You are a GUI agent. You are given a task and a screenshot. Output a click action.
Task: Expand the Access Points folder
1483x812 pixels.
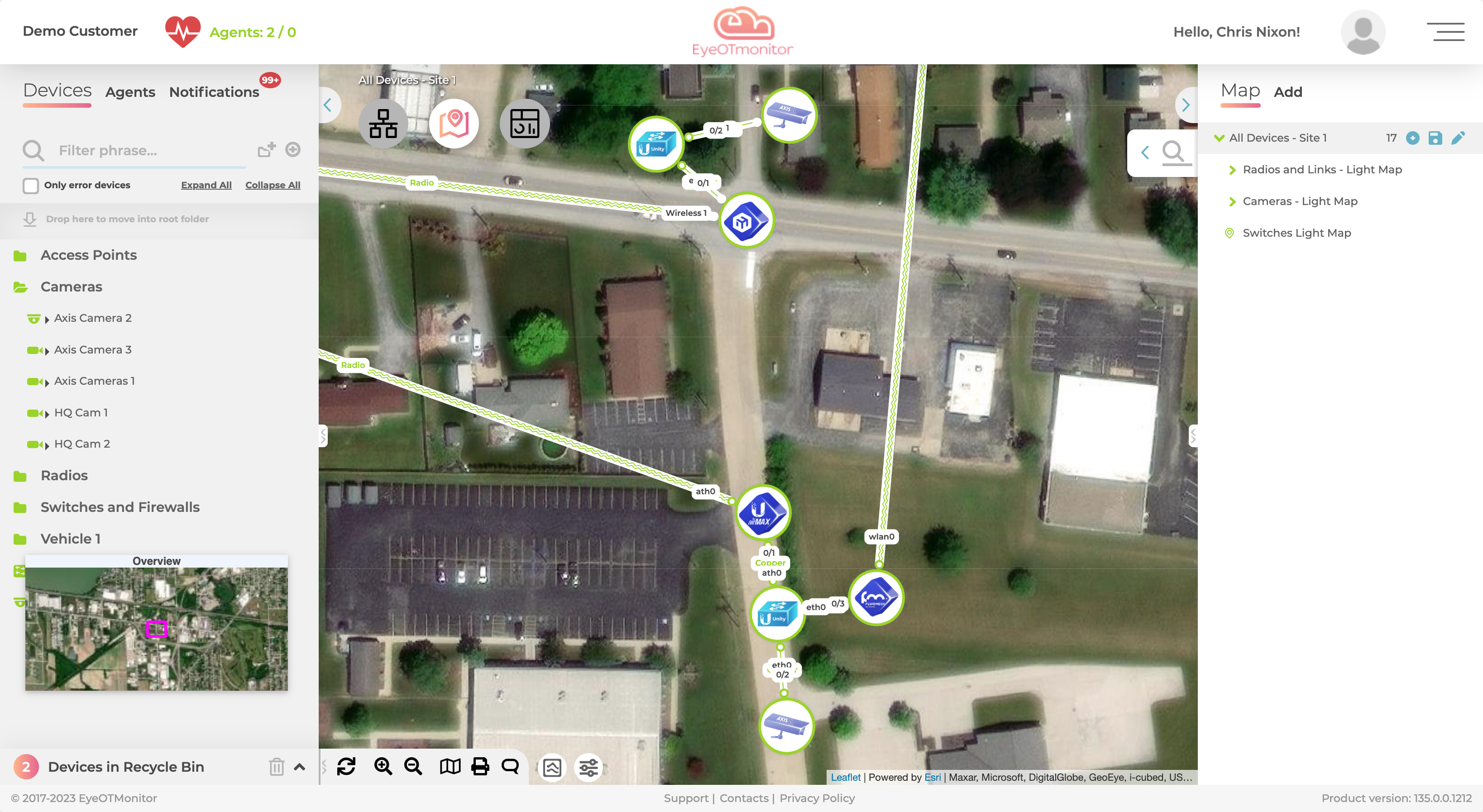[88, 255]
